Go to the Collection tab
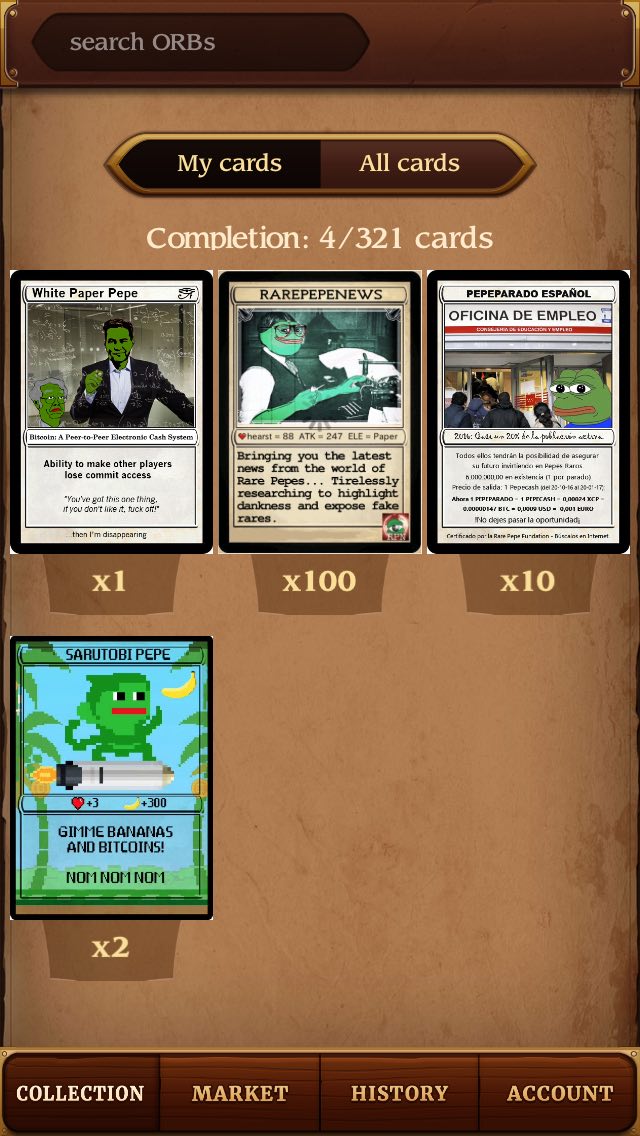Image resolution: width=640 pixels, height=1136 pixels. [x=80, y=1093]
